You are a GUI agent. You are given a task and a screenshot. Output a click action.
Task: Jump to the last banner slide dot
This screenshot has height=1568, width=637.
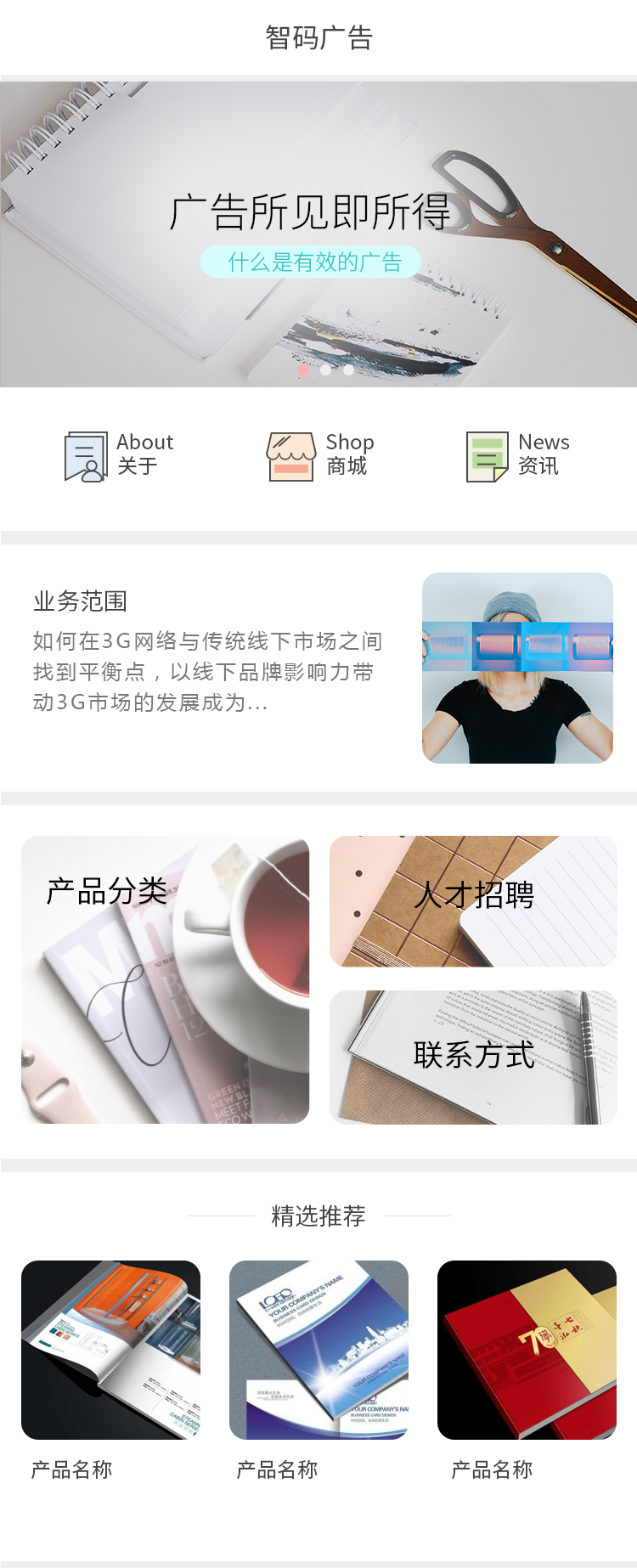click(x=348, y=370)
